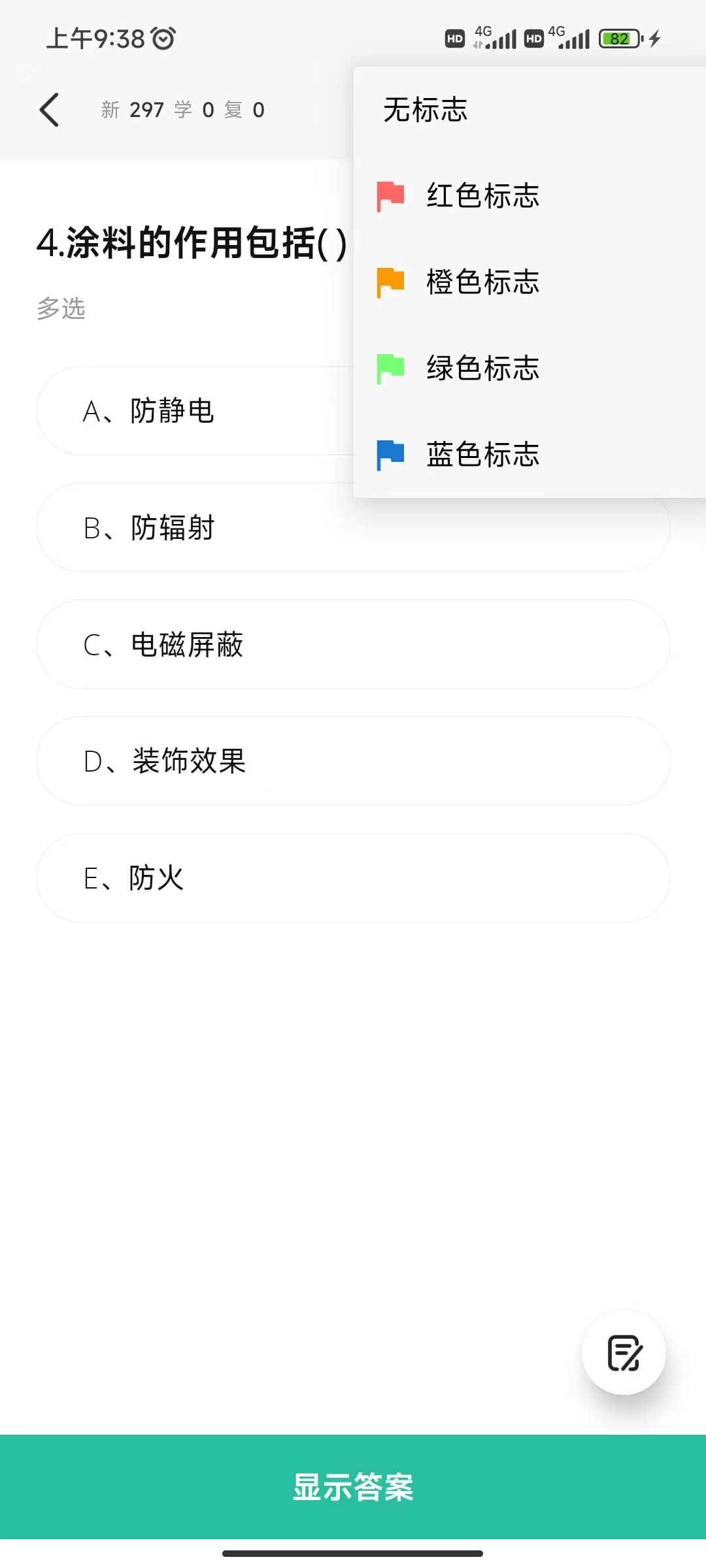Tick option C、电磁屏蔽
The height and width of the screenshot is (1568, 706).
353,645
